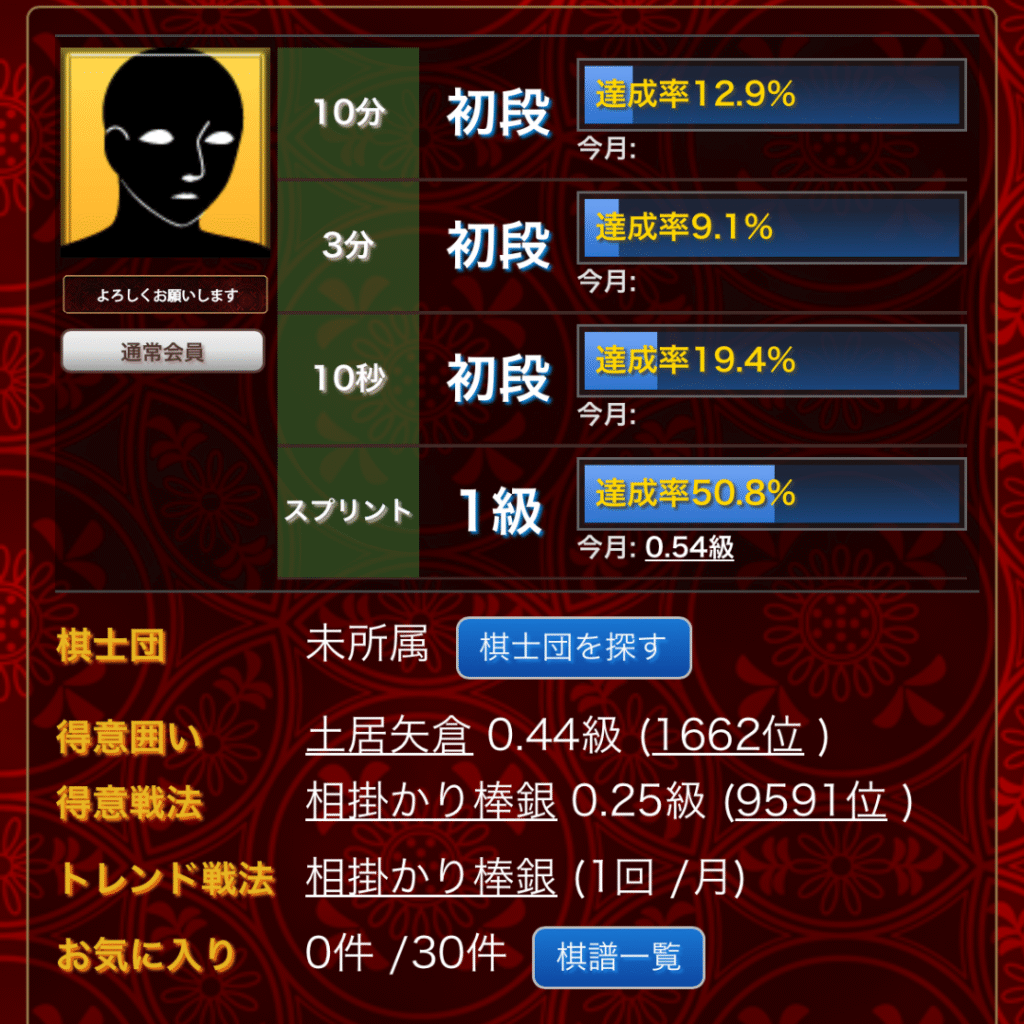Open the 土居矢倉 castle link
Screen dimensions: 1024x1024
(x=389, y=738)
